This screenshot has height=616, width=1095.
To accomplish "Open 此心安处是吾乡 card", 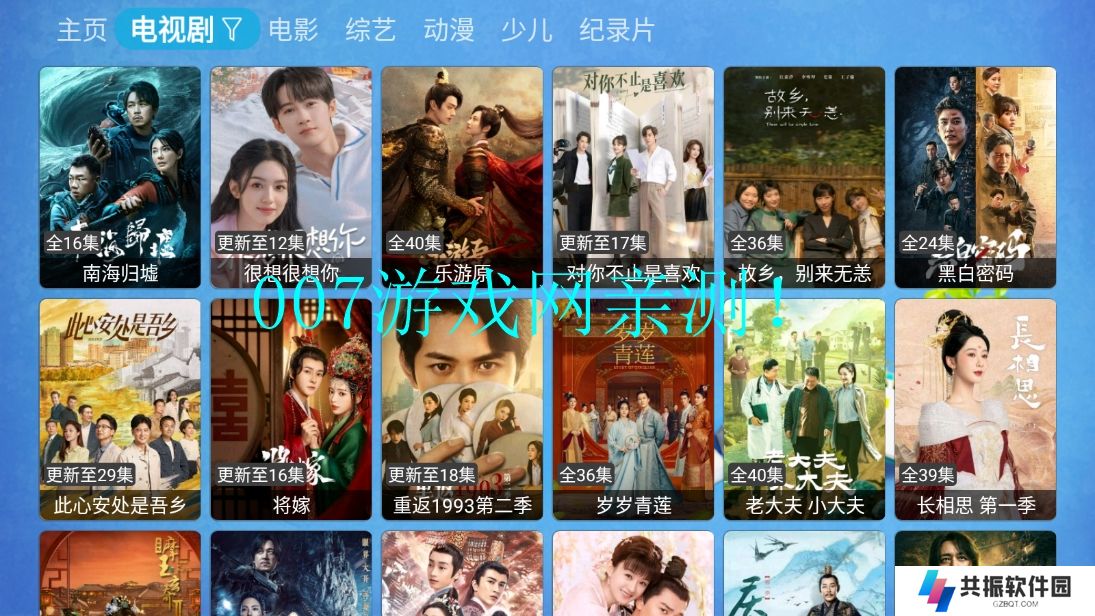I will pos(120,409).
